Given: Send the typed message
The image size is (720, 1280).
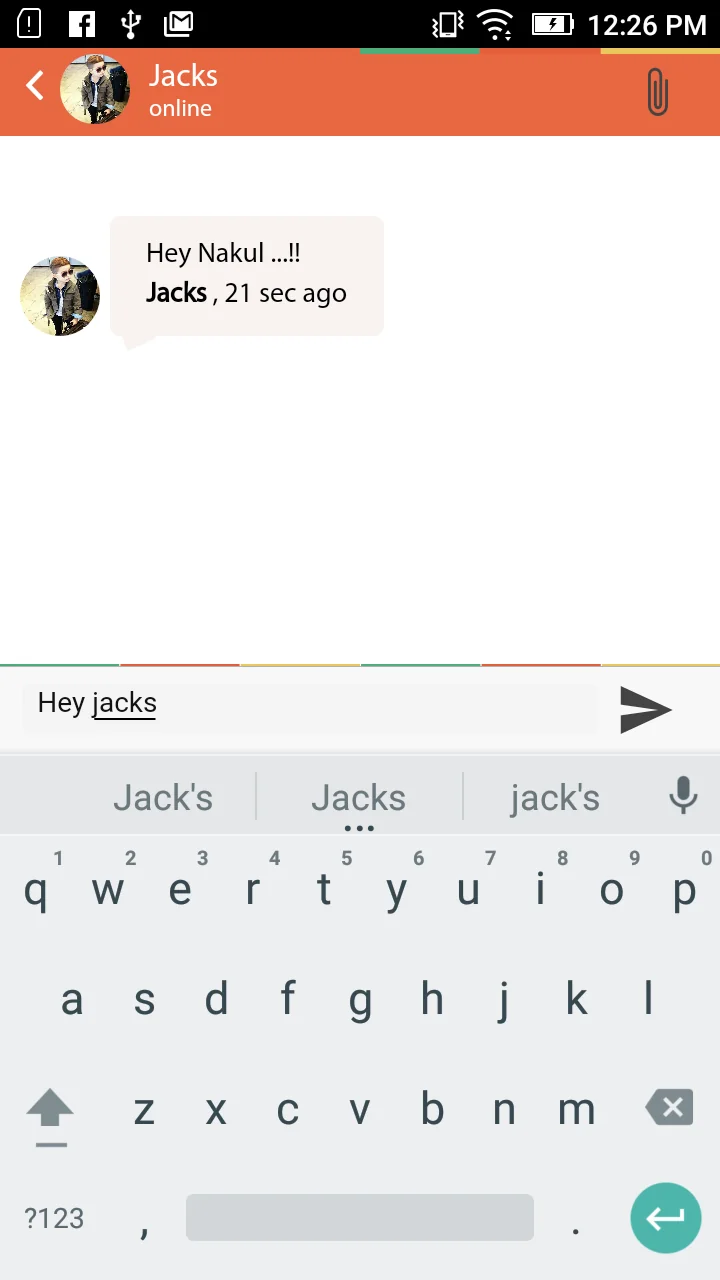Looking at the screenshot, I should [645, 709].
